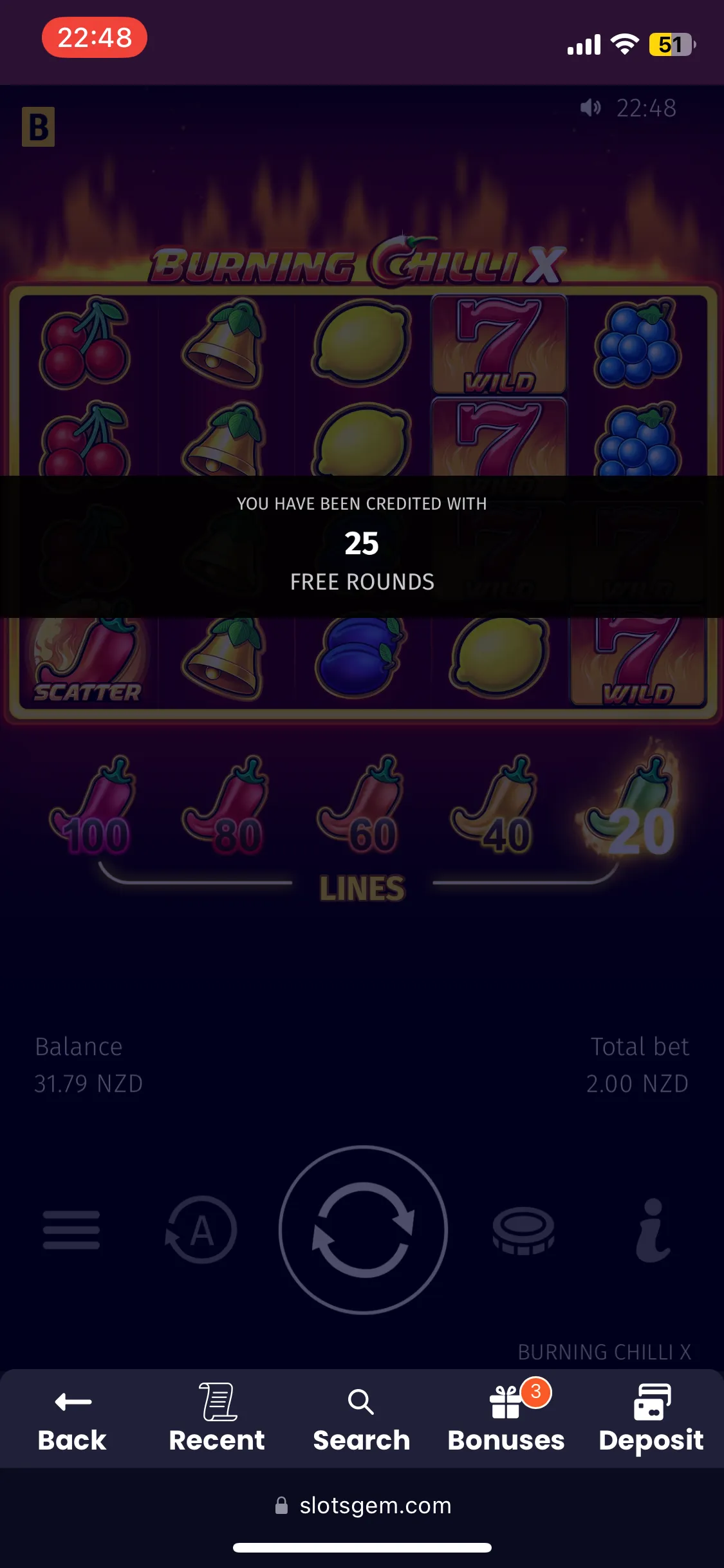Go back using the Back nav item
Screen dimensions: 724x1568
72,1419
